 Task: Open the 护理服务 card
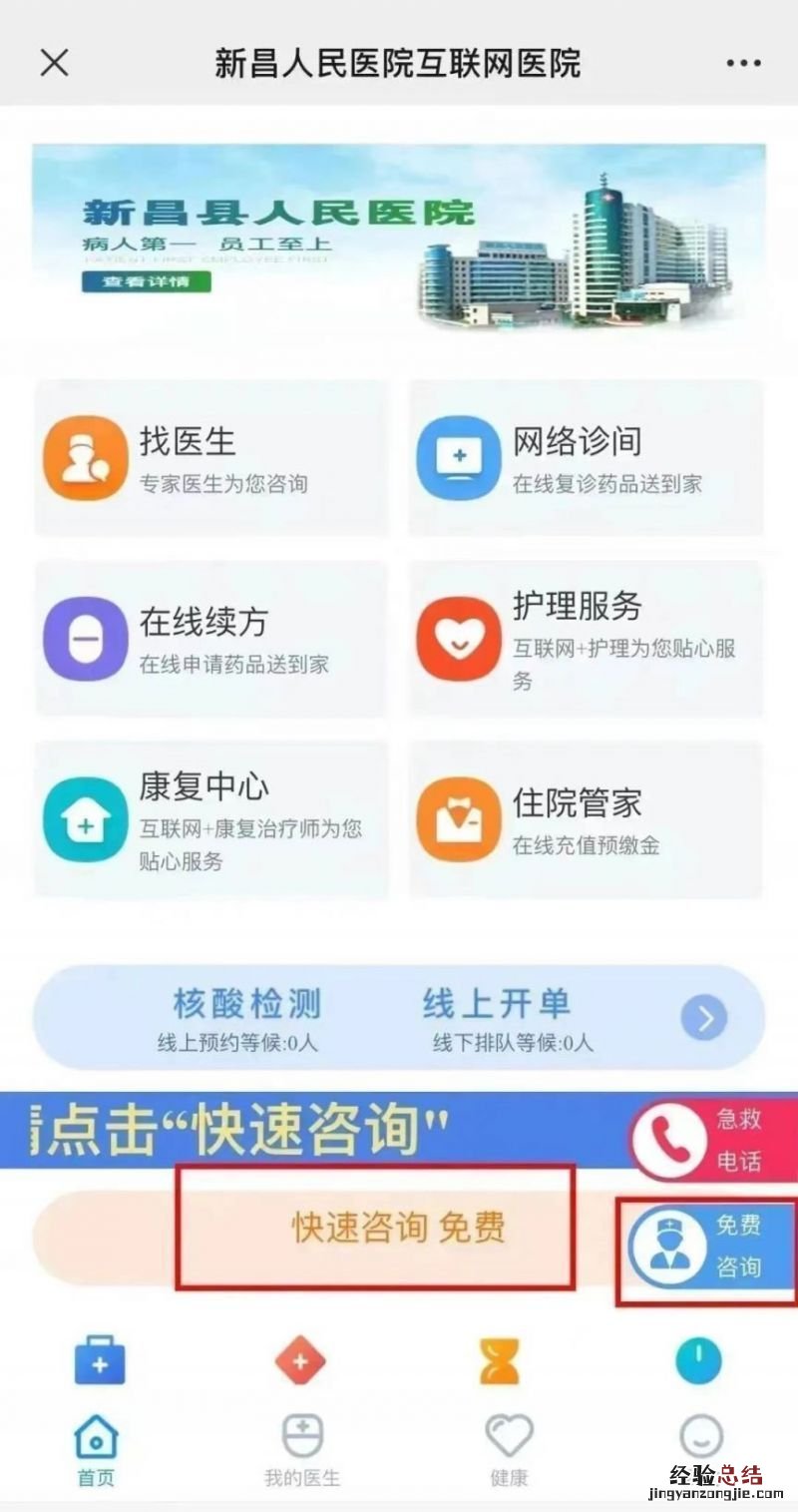pyautogui.click(x=586, y=638)
